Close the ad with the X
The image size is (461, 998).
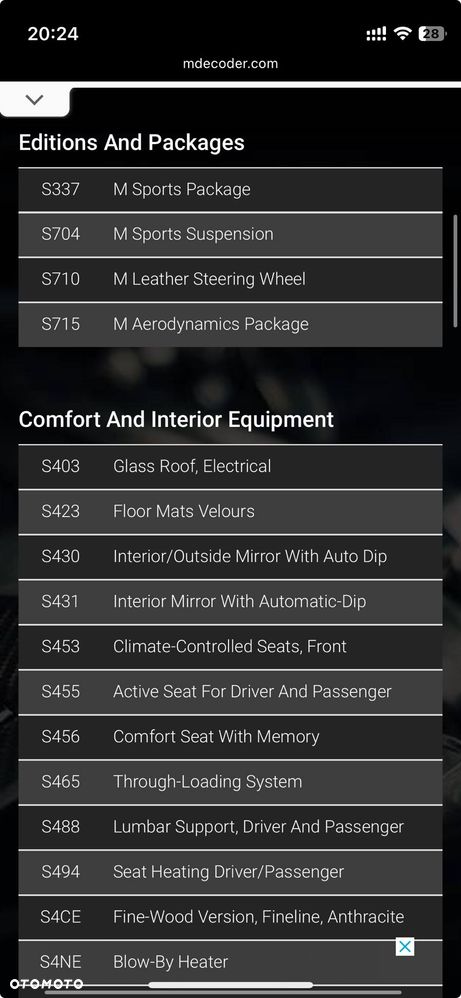click(x=405, y=946)
